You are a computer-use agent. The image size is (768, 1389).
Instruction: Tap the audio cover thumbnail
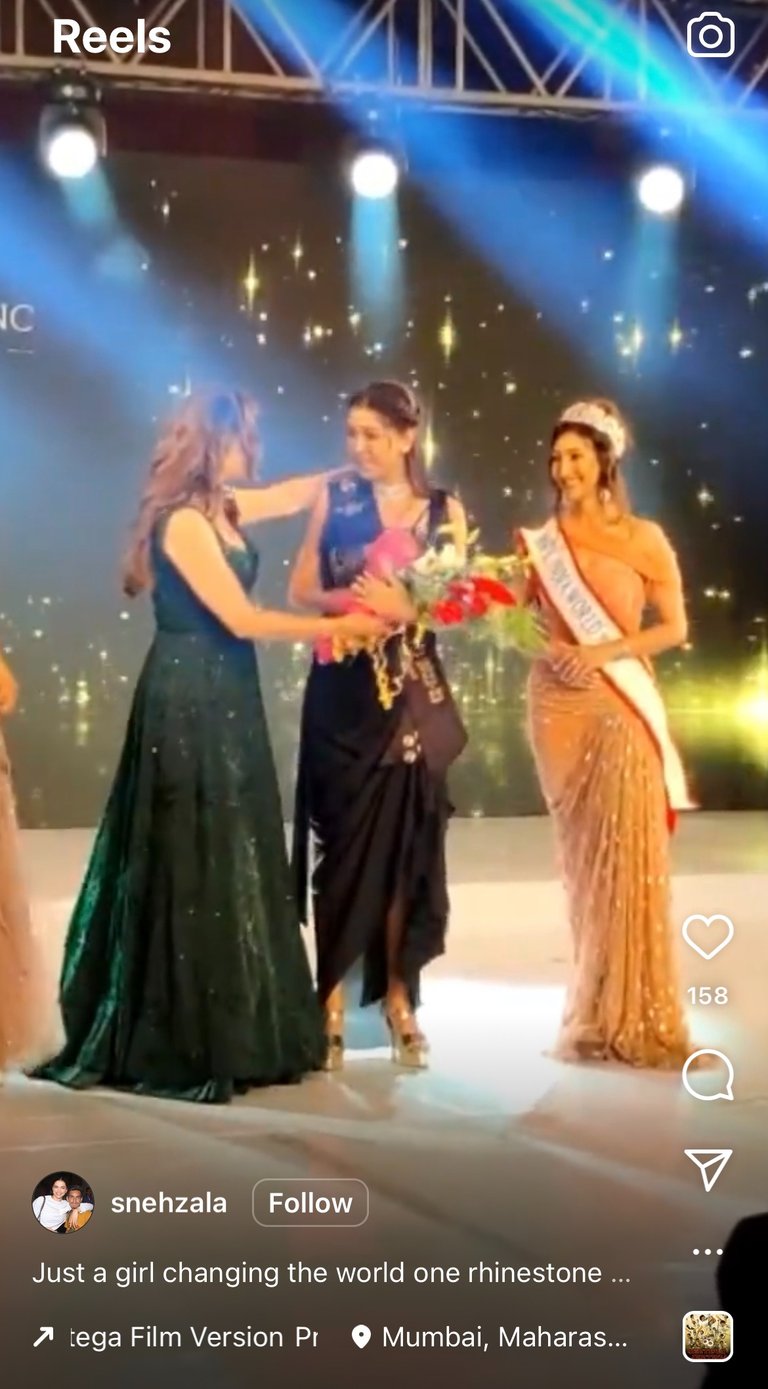coord(708,1337)
